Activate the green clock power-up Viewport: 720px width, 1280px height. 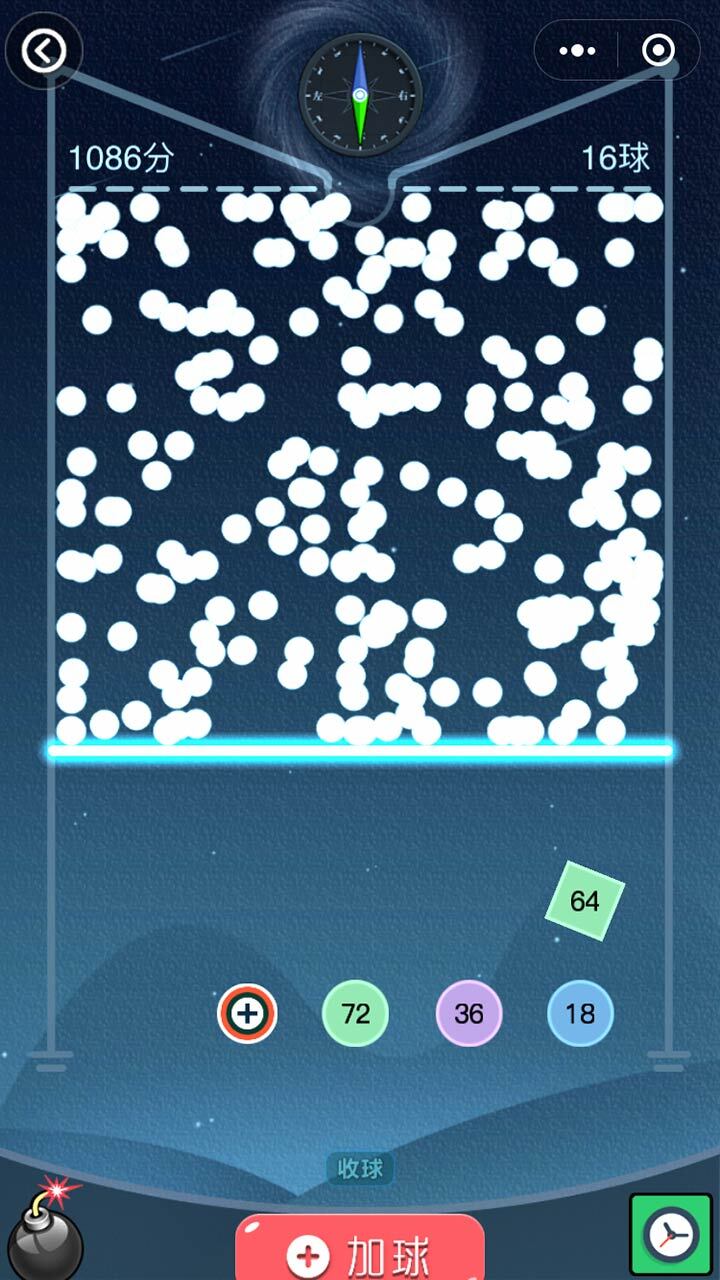pyautogui.click(x=670, y=1236)
